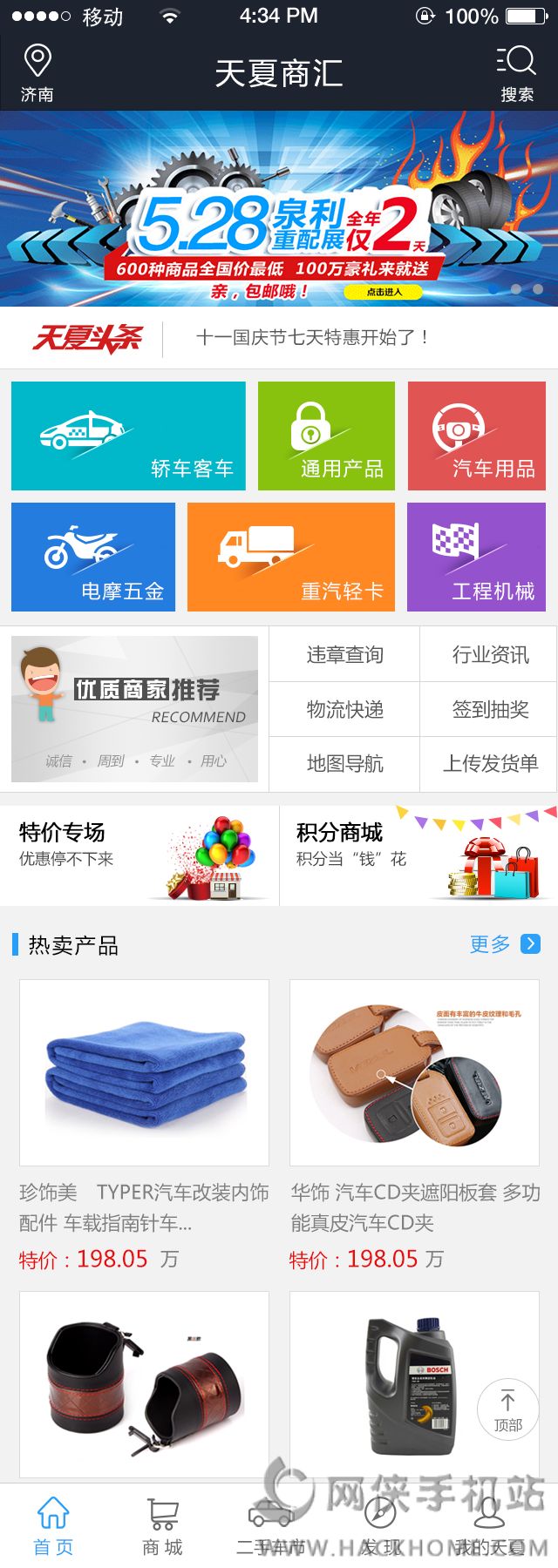This screenshot has height=1568, width=558.
Task: Open 上传发货单 upload option
Action: [489, 764]
